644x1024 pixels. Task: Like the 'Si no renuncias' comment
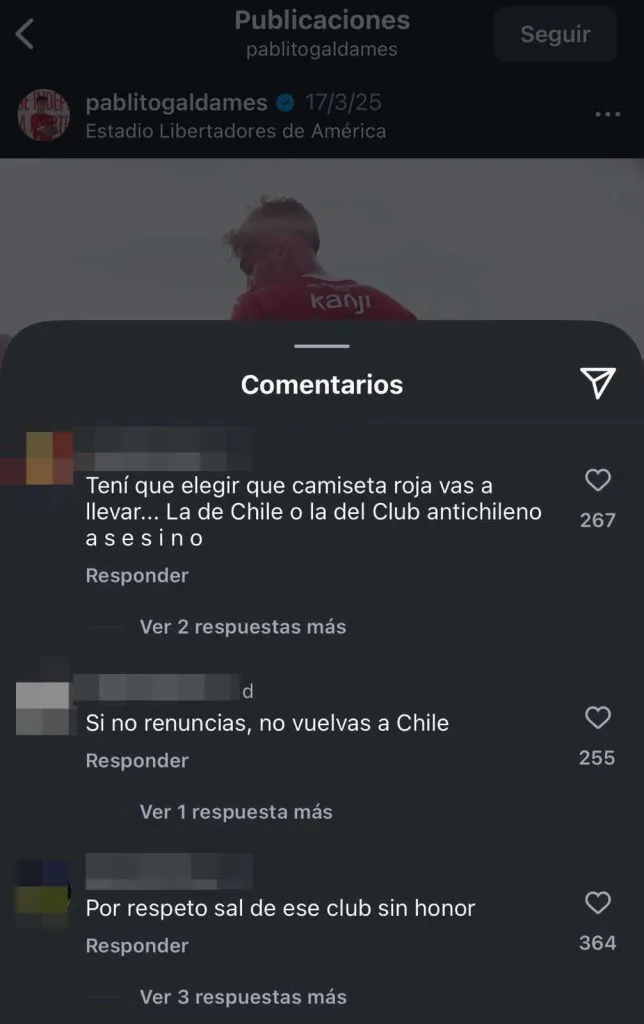[597, 718]
